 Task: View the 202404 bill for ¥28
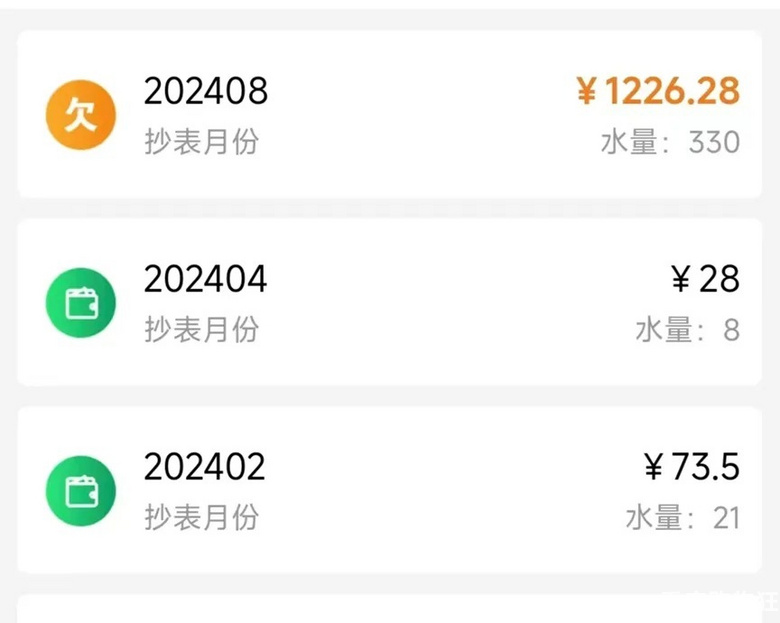(390, 302)
